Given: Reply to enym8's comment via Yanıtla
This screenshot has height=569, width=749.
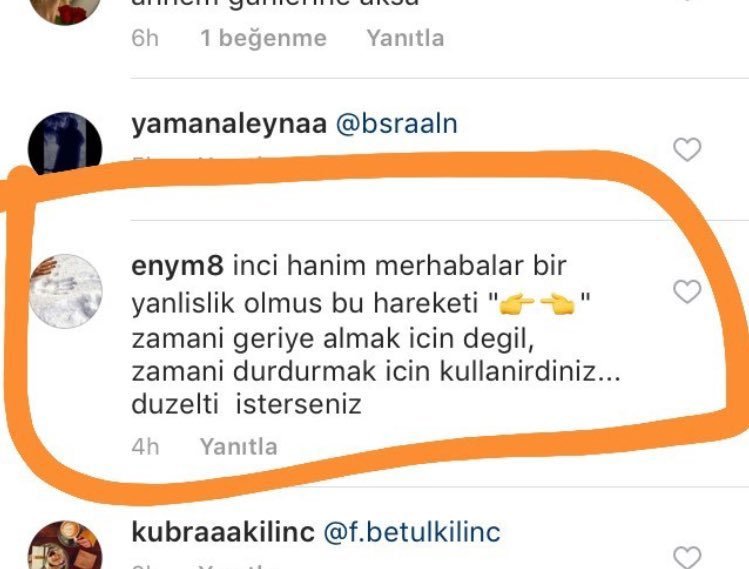Looking at the screenshot, I should (238, 446).
